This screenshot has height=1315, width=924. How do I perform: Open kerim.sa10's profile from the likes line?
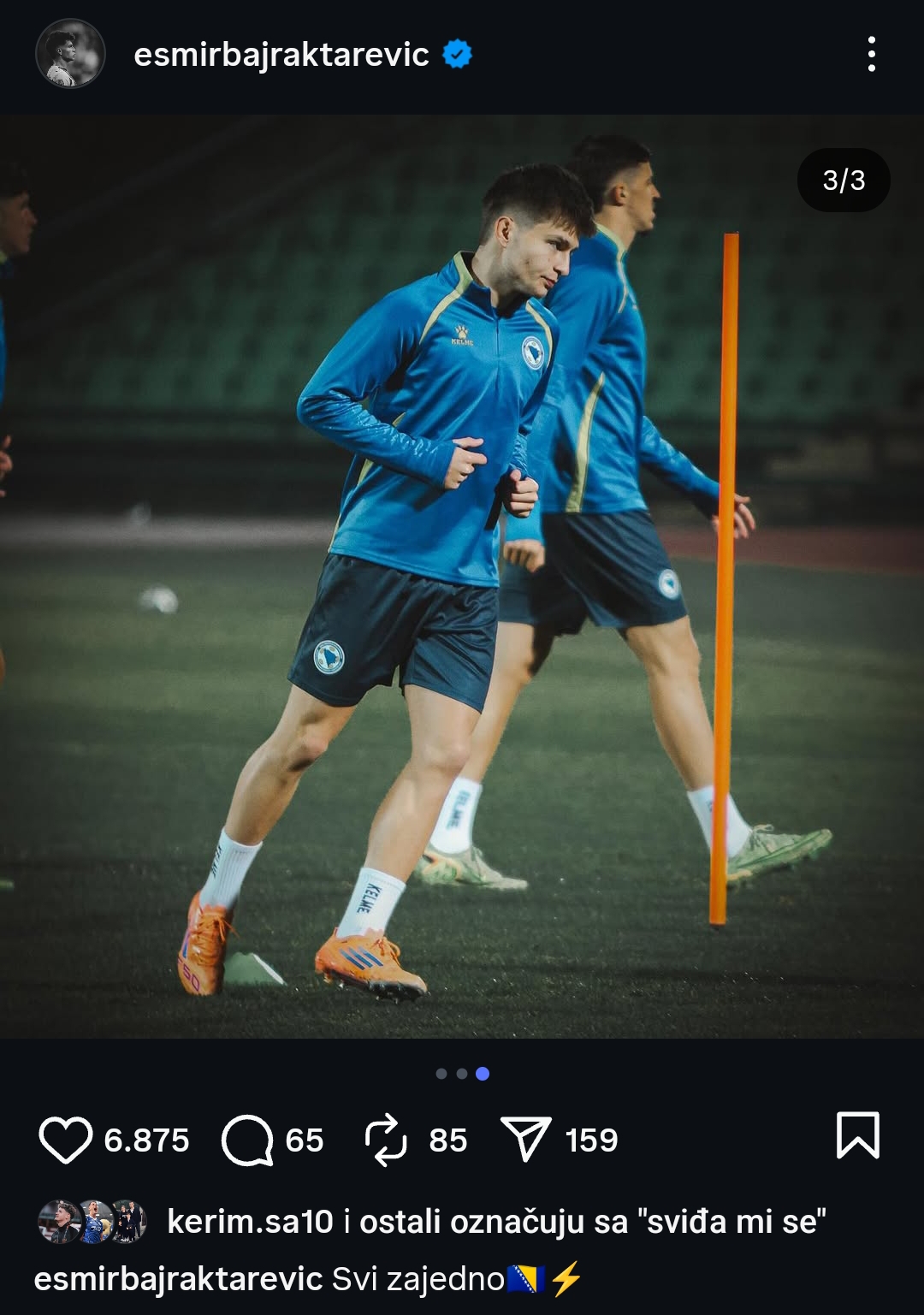(x=250, y=1222)
